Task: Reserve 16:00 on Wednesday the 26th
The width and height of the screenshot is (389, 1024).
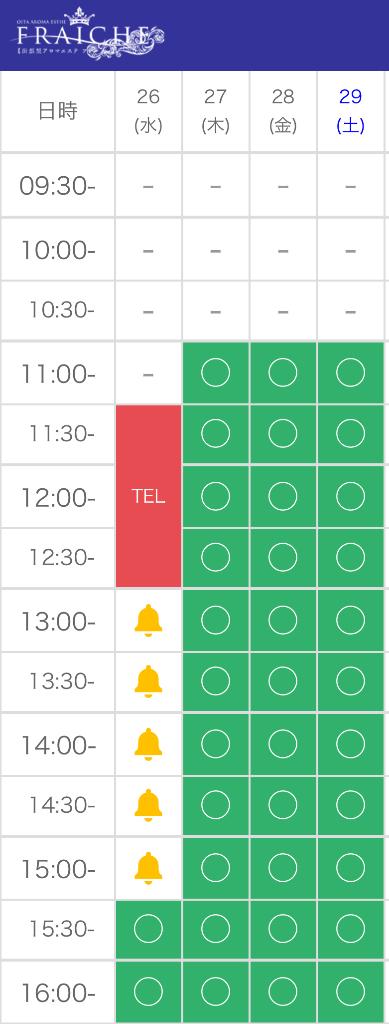Action: pos(148,991)
